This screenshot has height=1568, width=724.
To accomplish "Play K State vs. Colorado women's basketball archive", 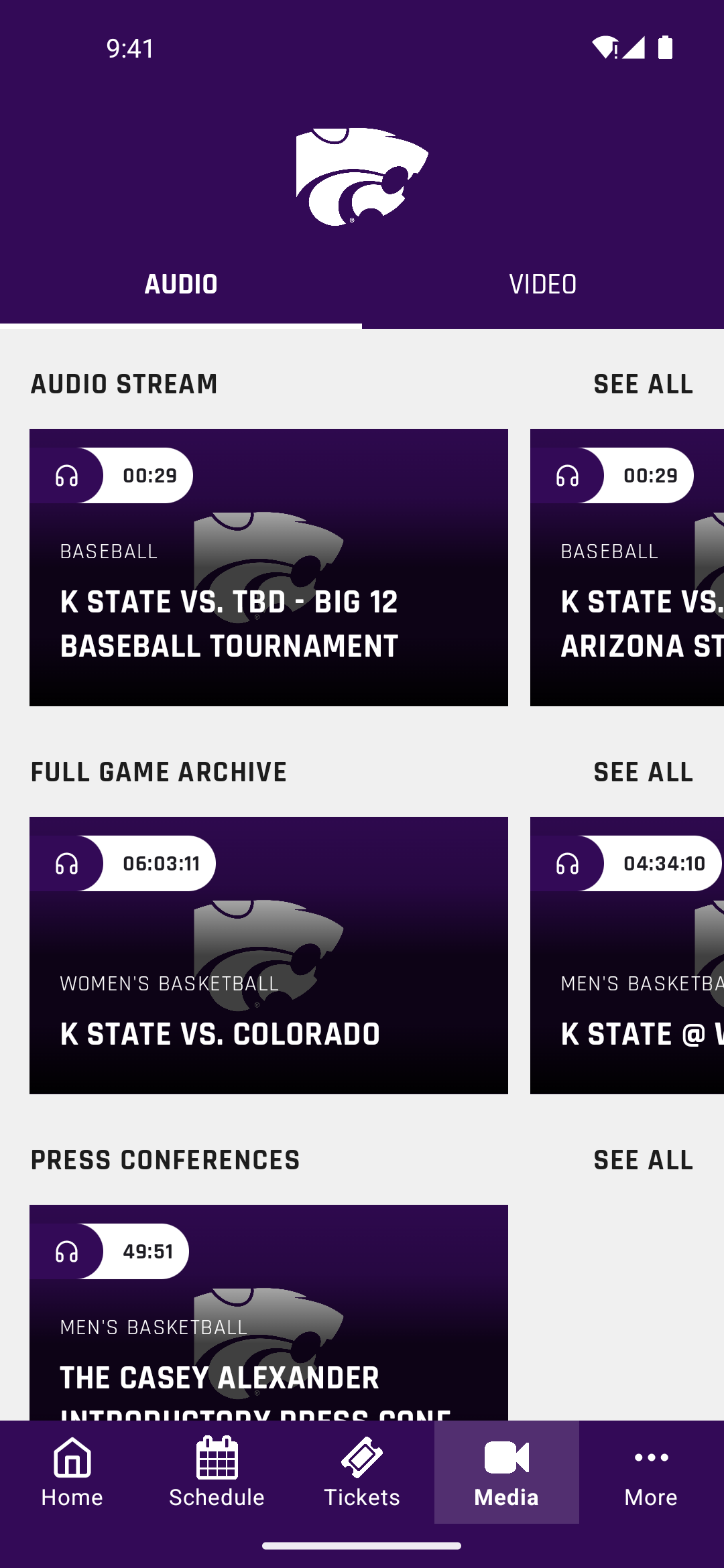I will pyautogui.click(x=269, y=956).
